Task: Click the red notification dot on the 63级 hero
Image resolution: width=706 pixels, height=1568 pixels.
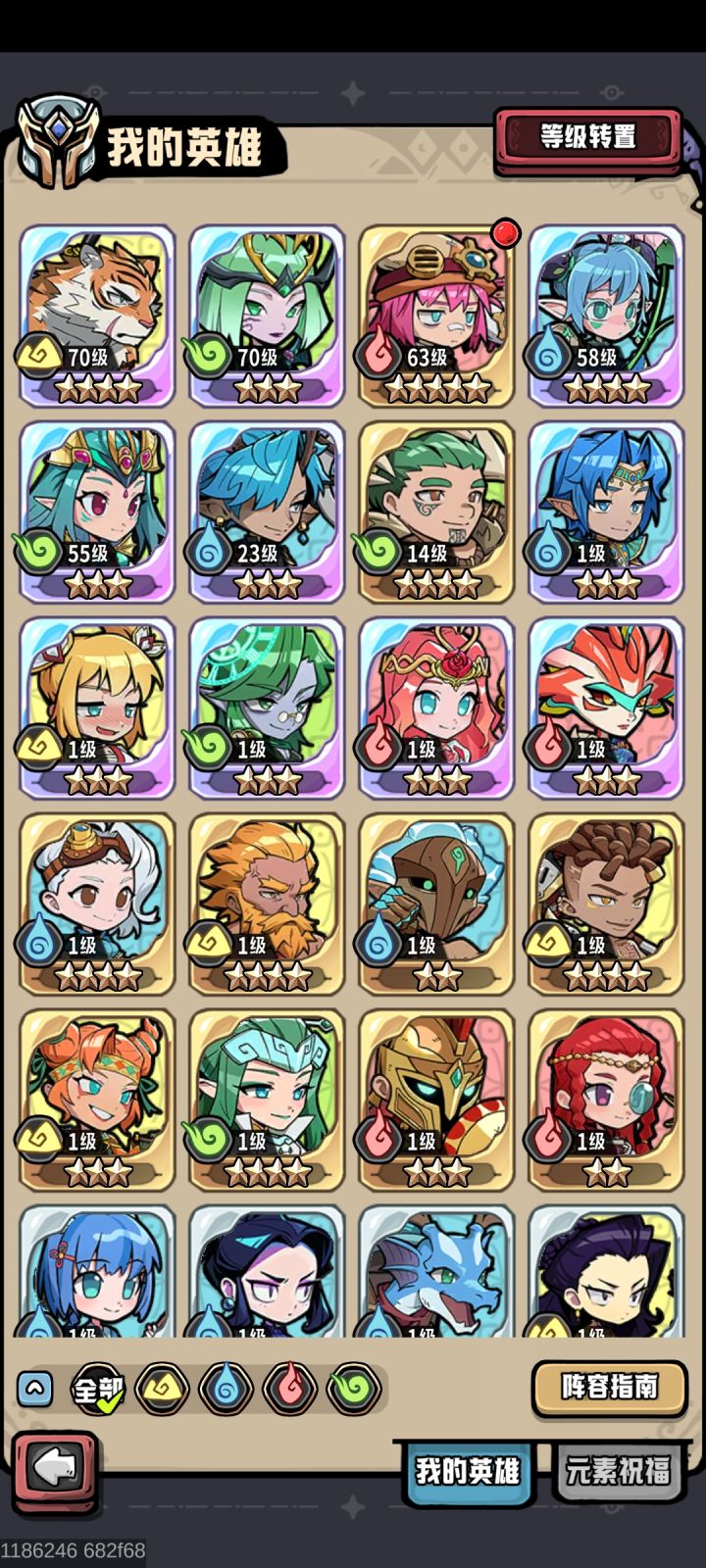Action: click(506, 234)
